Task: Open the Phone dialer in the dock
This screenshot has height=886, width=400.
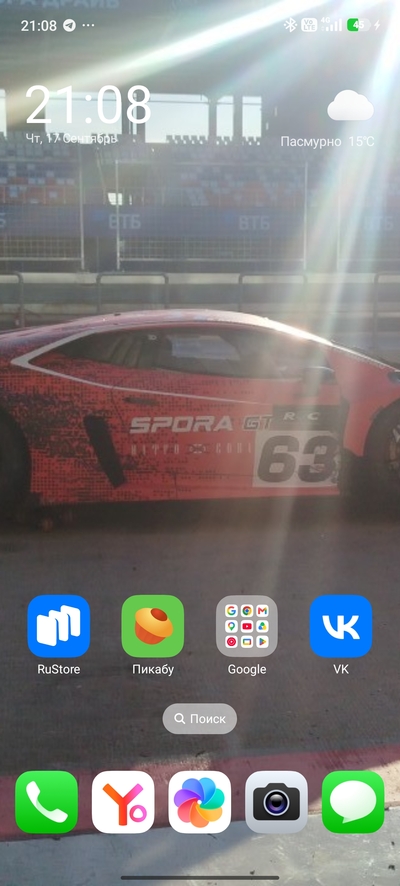Action: point(46,802)
